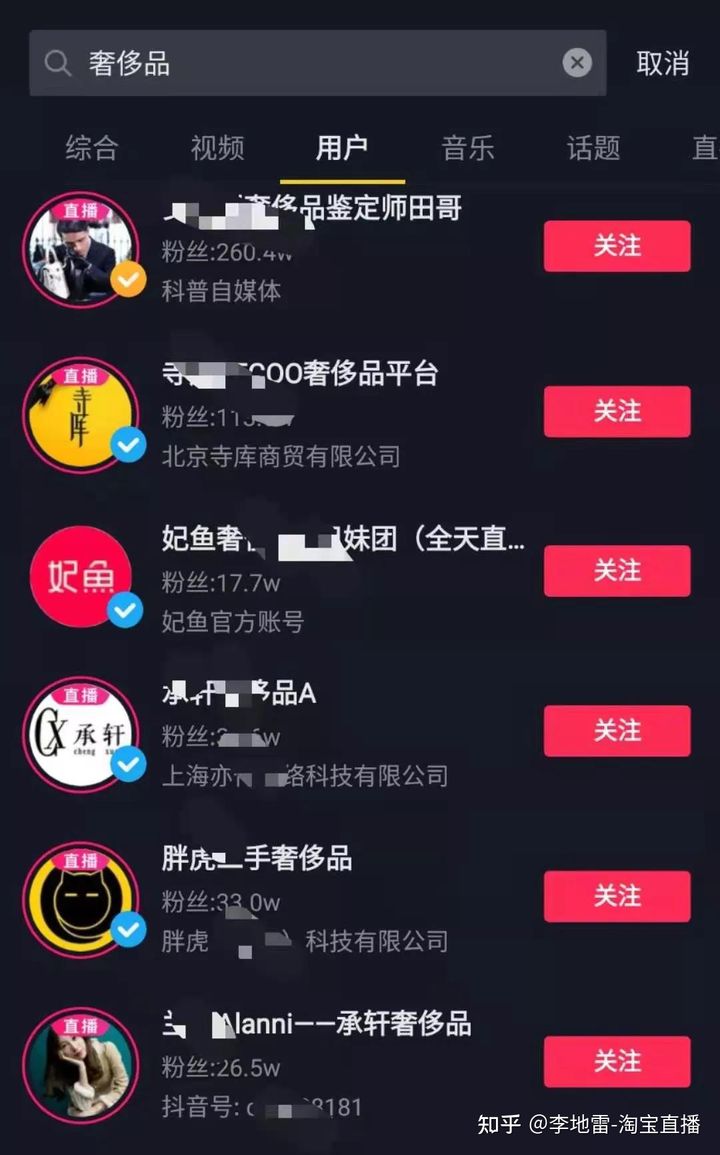The height and width of the screenshot is (1155, 720).
Task: Open the 胖虎 cat logo avatar
Action: click(80, 900)
